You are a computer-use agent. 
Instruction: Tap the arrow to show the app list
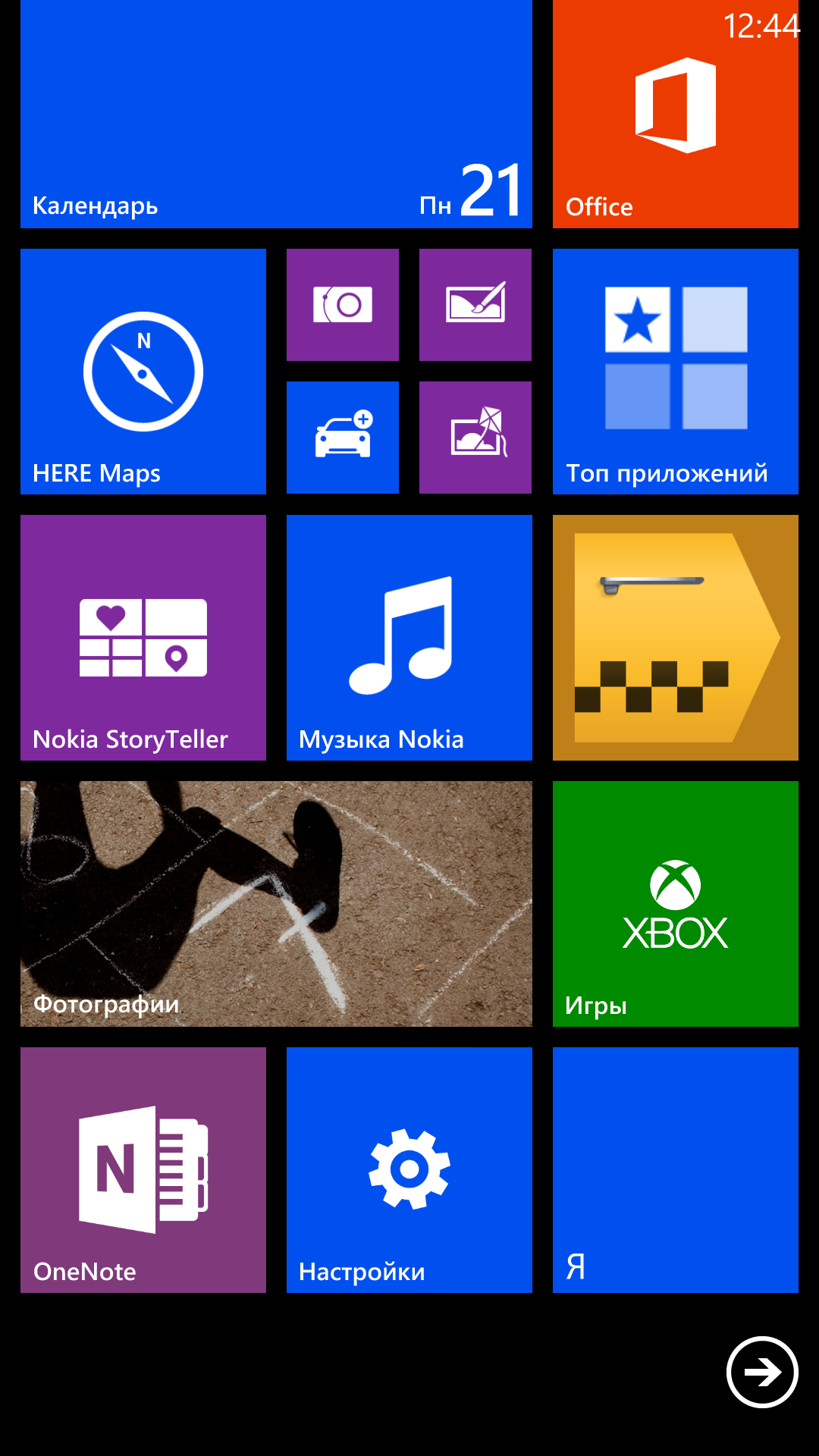pos(762,1372)
